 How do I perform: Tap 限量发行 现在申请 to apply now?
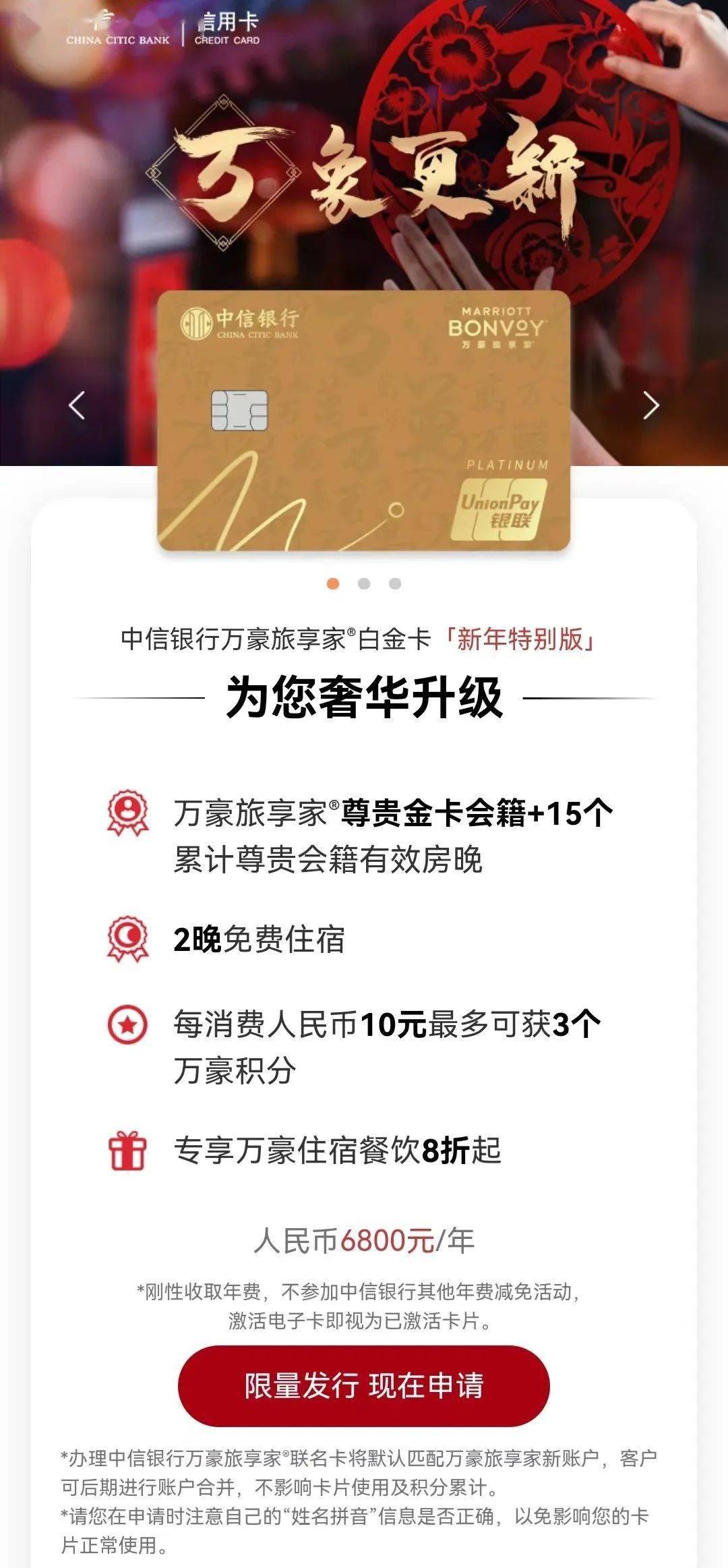pyautogui.click(x=364, y=1385)
